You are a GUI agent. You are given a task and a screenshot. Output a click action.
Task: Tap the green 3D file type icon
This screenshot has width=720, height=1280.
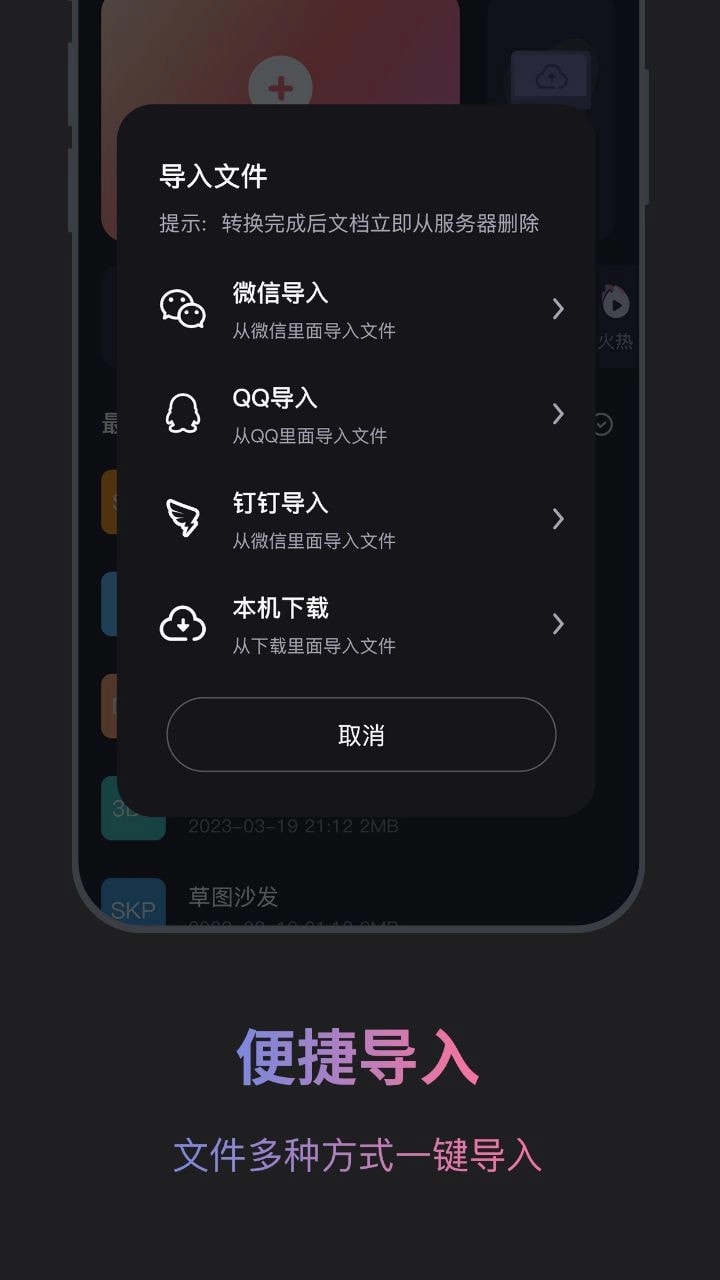pyautogui.click(x=135, y=808)
